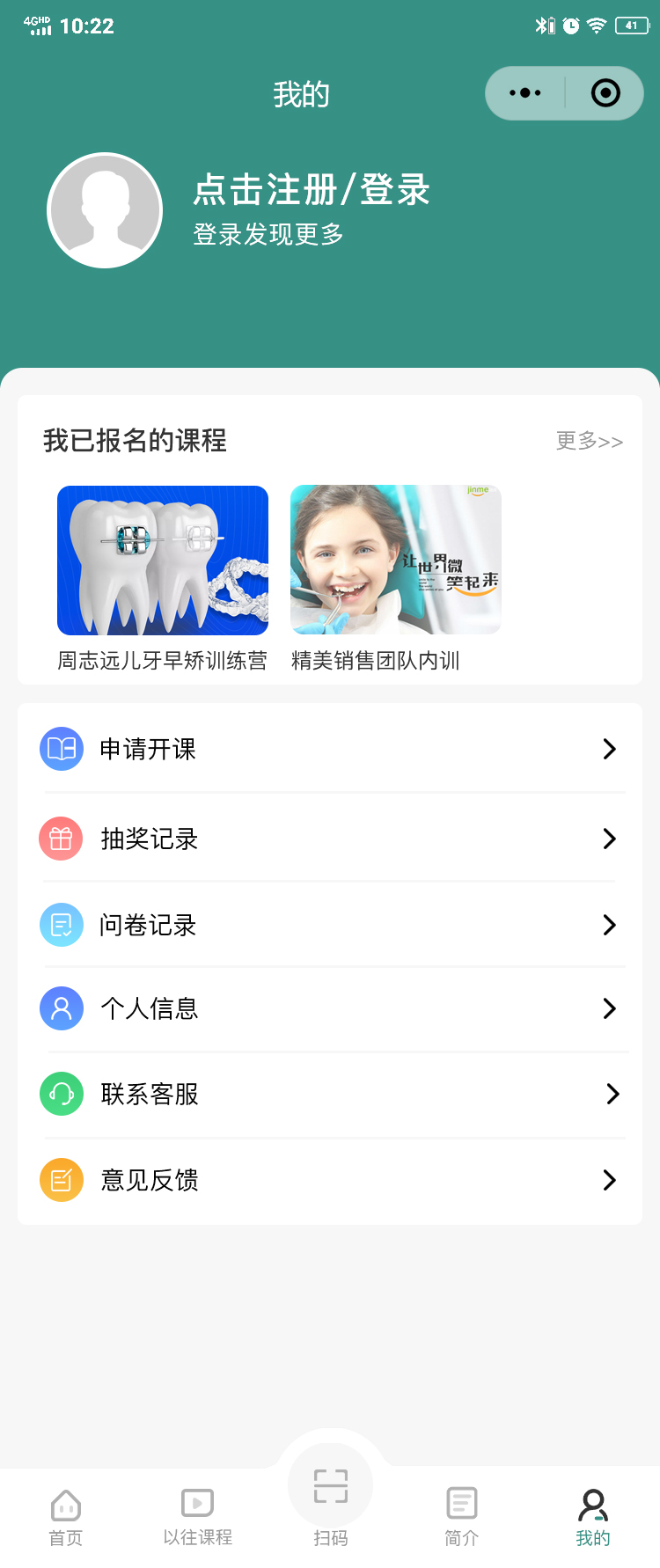Open 抽奖记录 row
Viewport: 660px width, 1568px height.
pos(330,839)
